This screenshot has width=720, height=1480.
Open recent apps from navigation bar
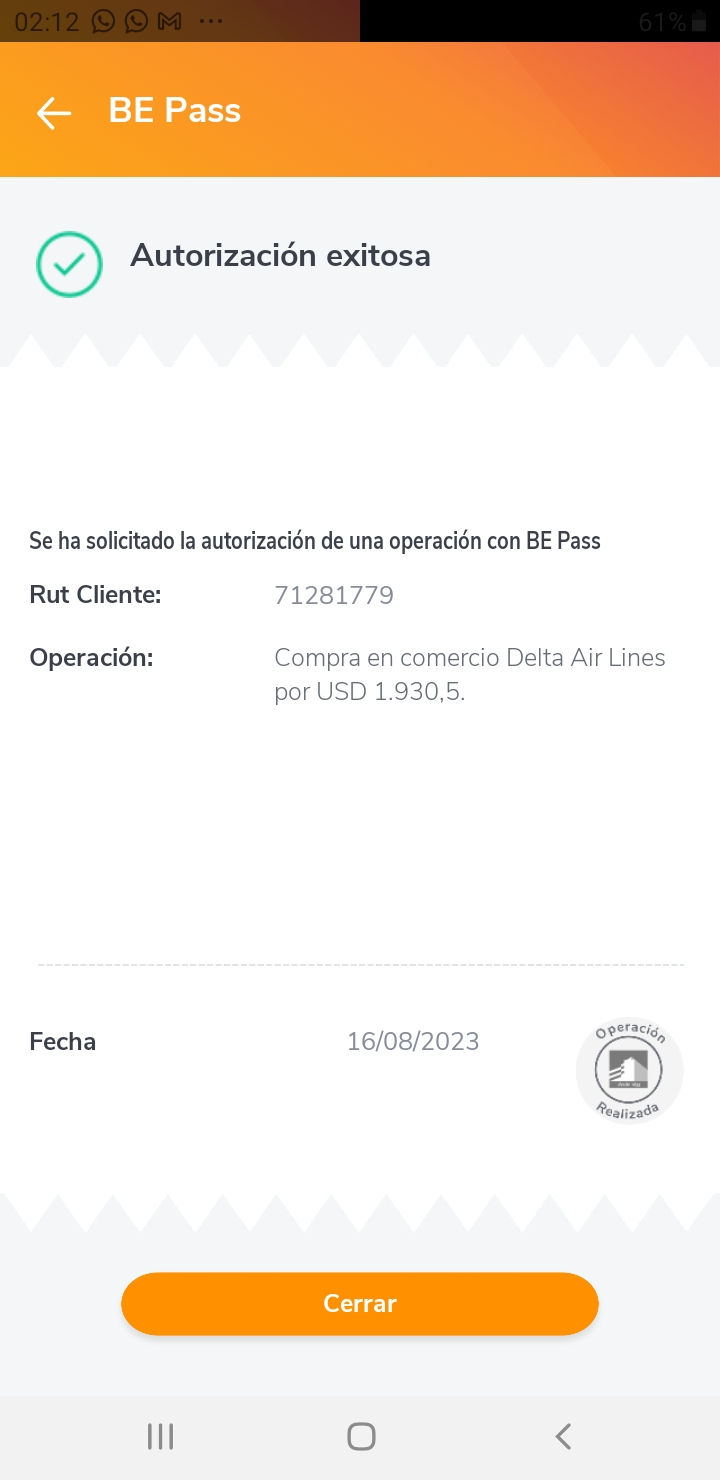[x=160, y=1437]
